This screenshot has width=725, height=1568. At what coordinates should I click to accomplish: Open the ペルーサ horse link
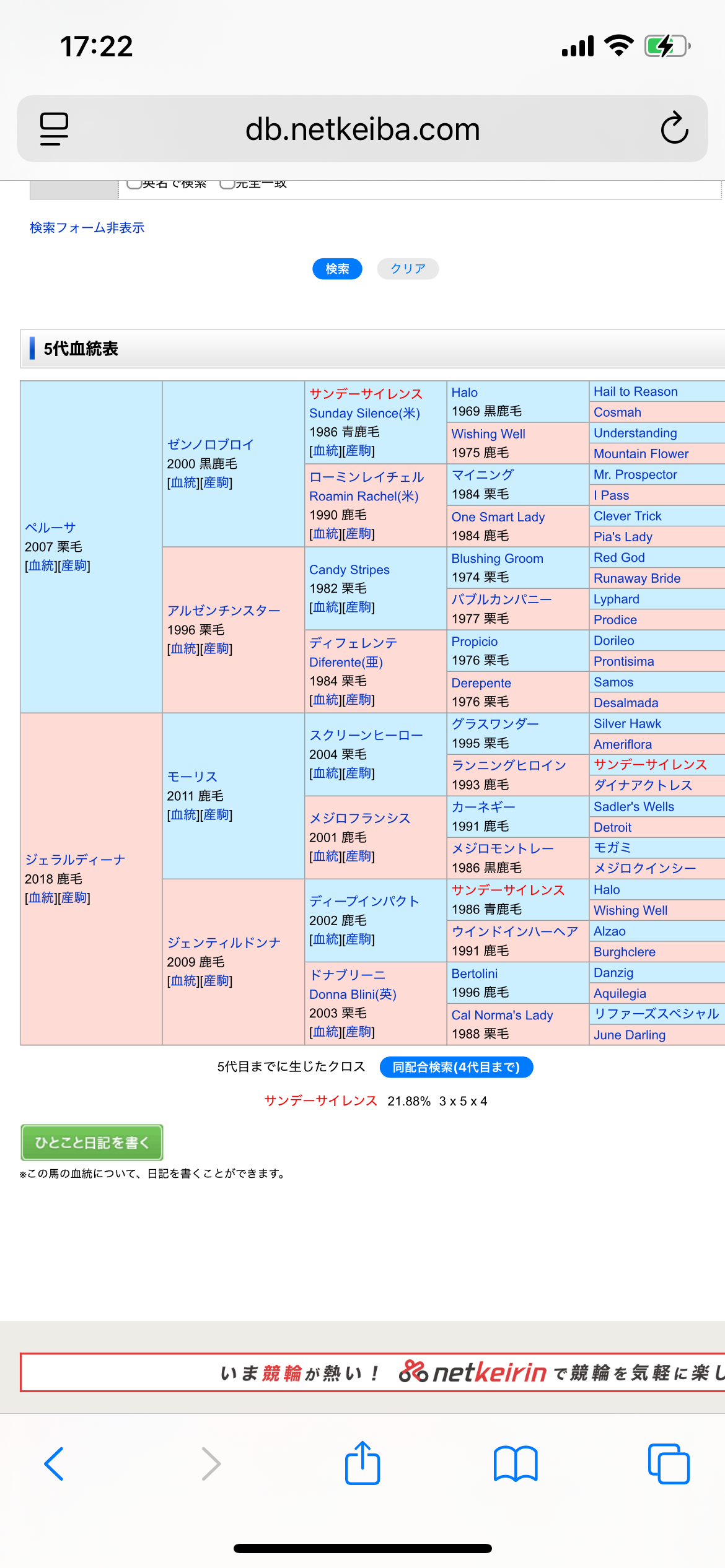[x=50, y=528]
